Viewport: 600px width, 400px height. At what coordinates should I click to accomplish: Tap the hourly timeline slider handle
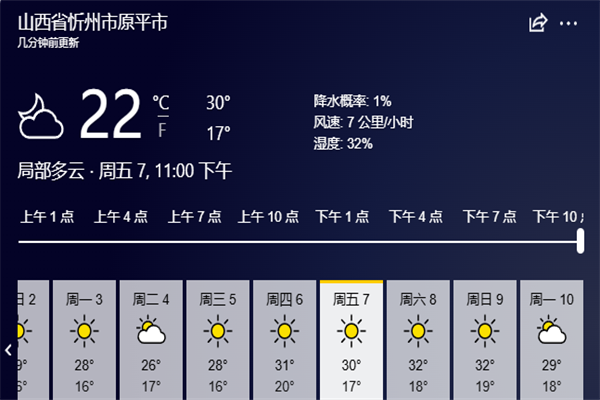point(580,240)
